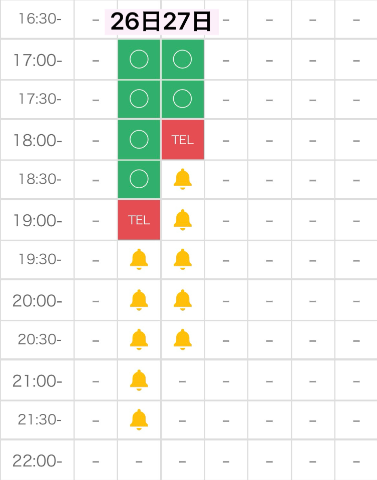Image resolution: width=377 pixels, height=480 pixels.
Task: Book the 17:30 circle slot on the 26th
Action: pos(139,99)
